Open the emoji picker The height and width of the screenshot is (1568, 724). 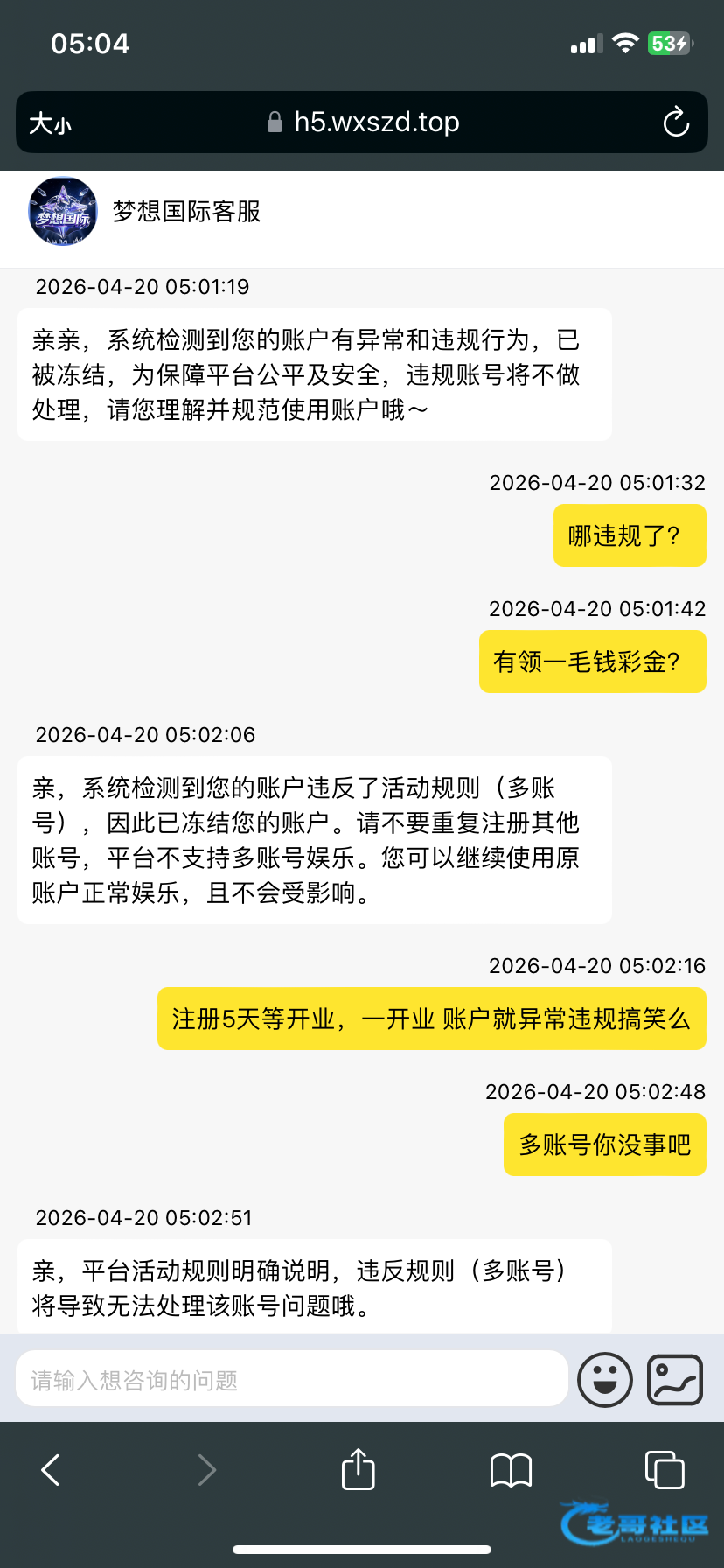605,1380
